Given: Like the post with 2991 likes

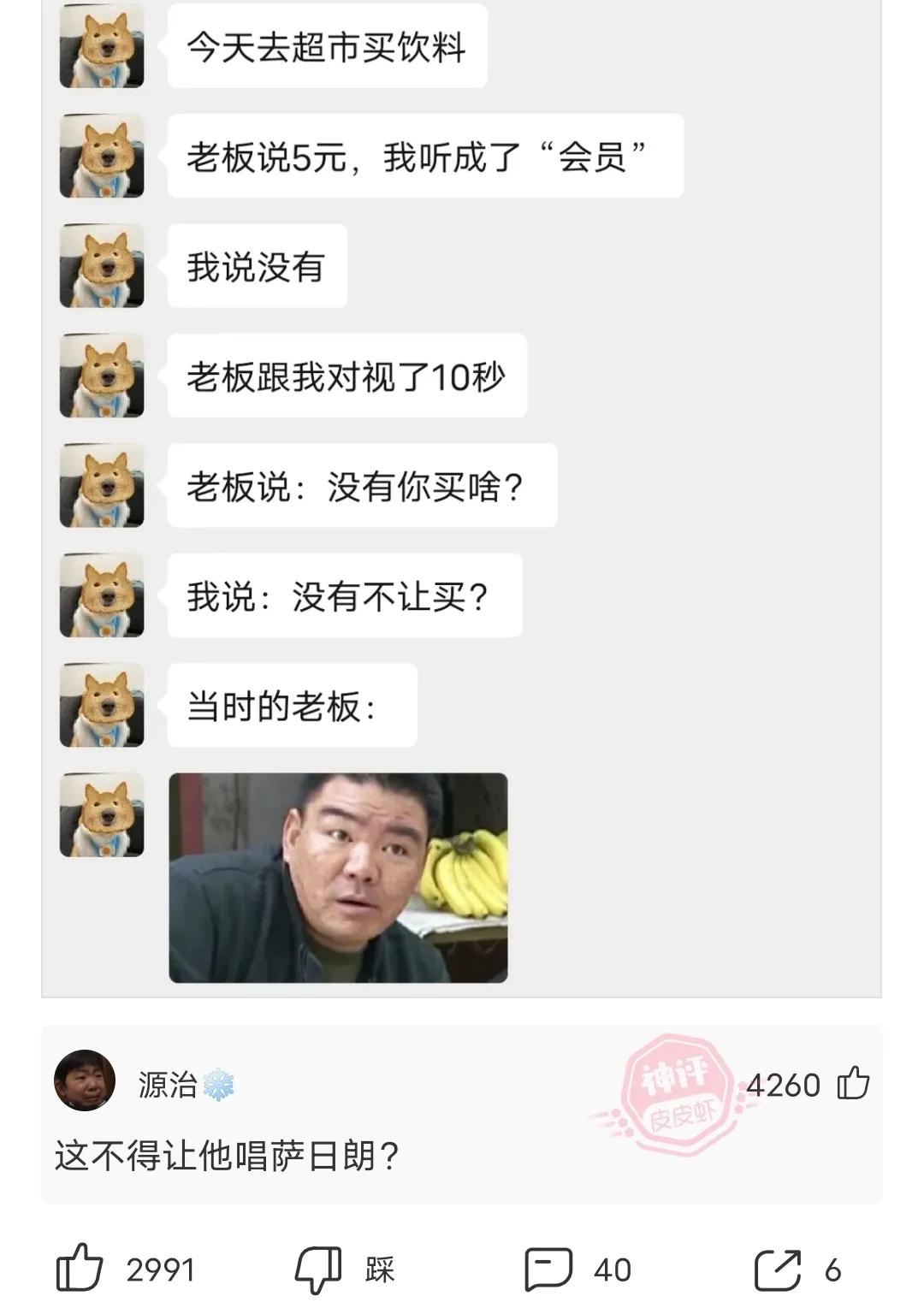Looking at the screenshot, I should pos(80,1269).
